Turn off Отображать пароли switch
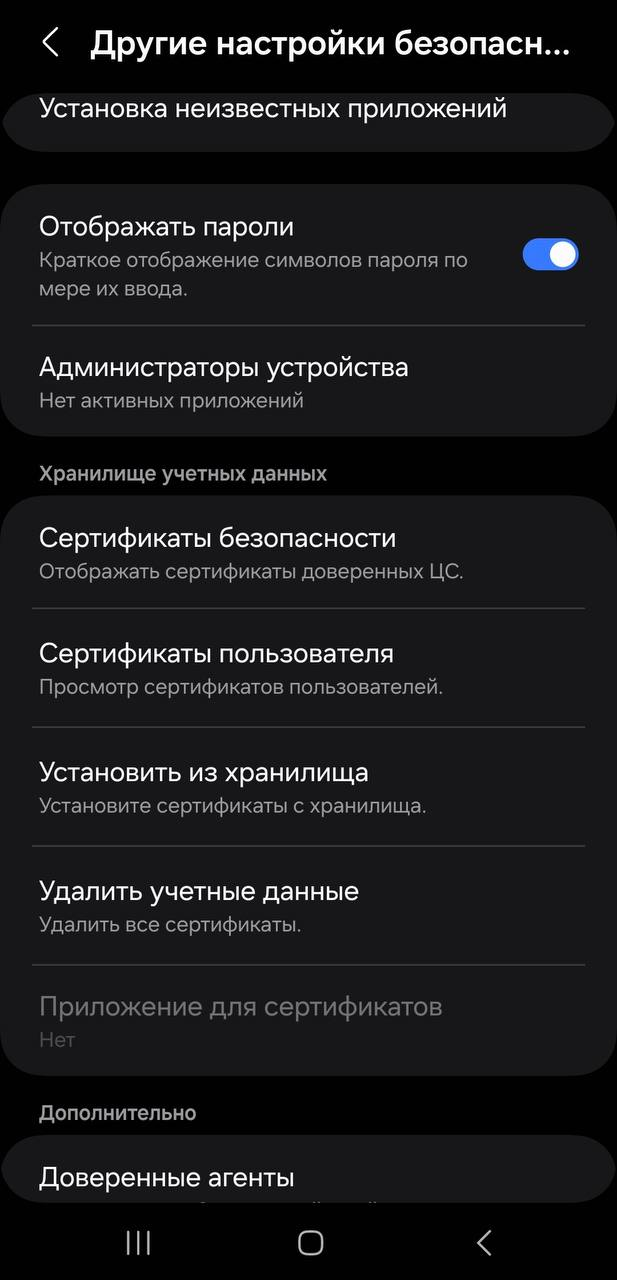 [550, 255]
